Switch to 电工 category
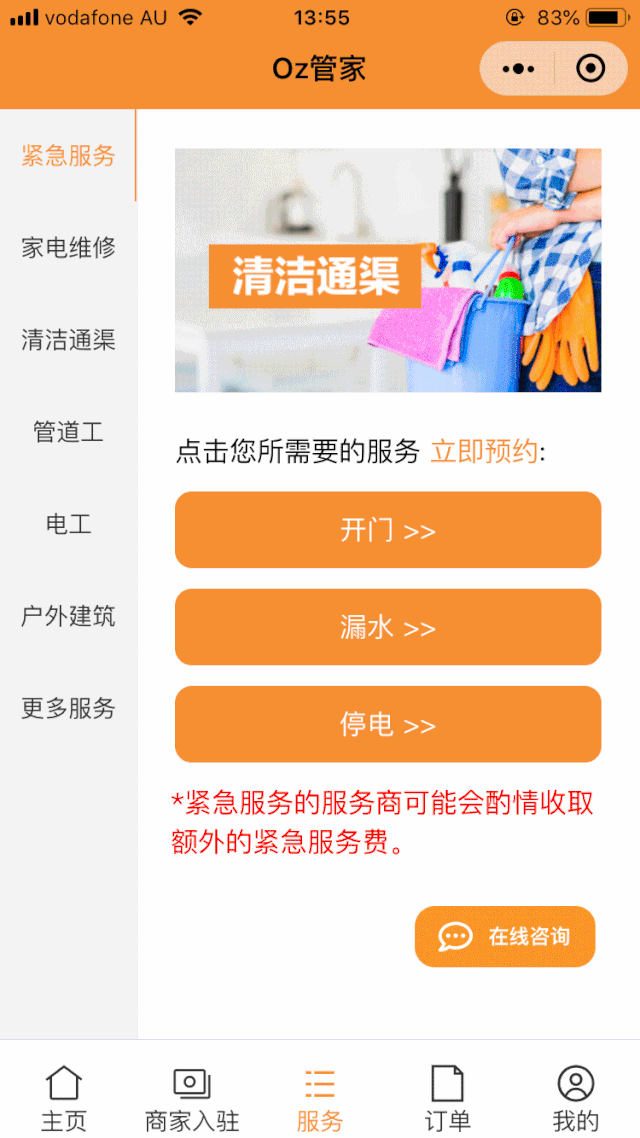This screenshot has height=1138, width=640. (x=68, y=524)
